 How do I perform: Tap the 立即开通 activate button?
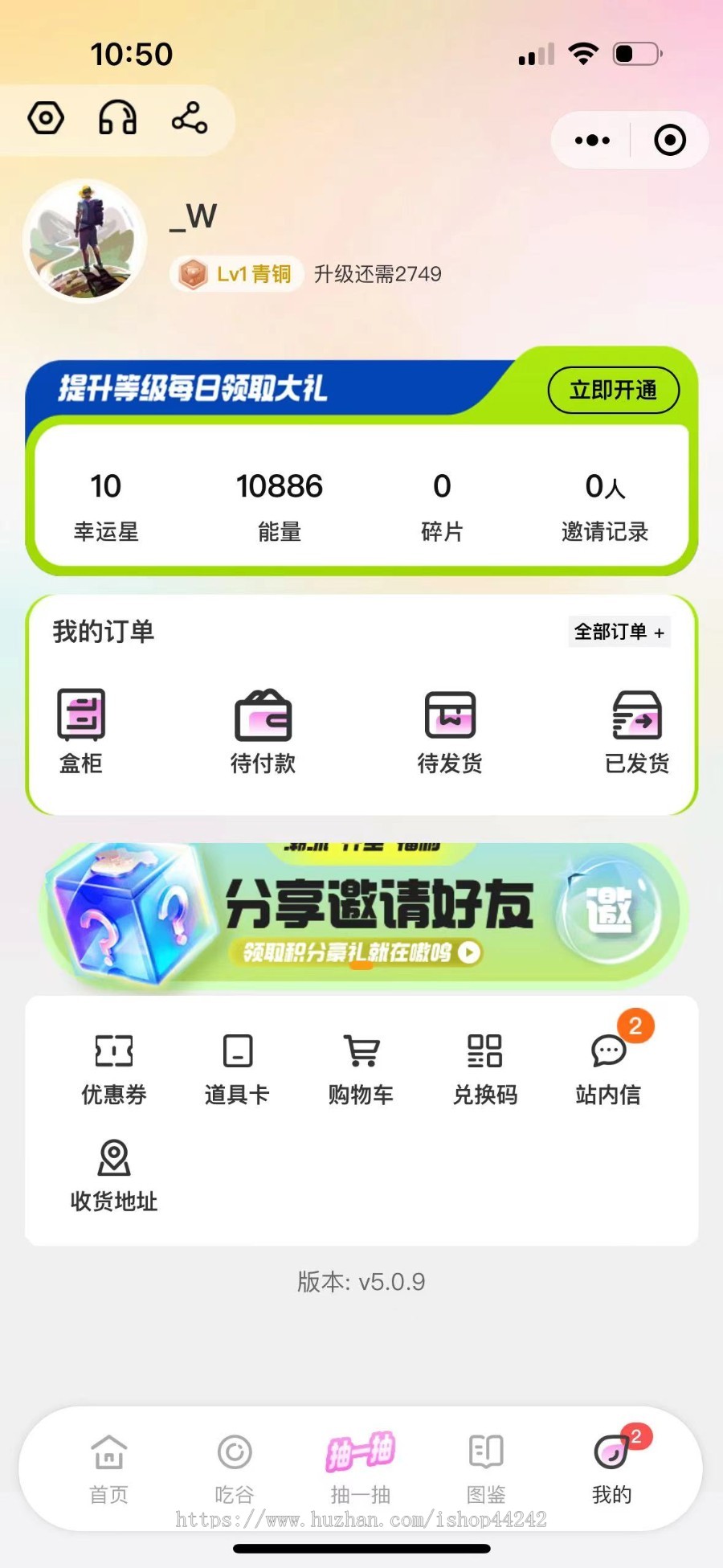(x=613, y=391)
